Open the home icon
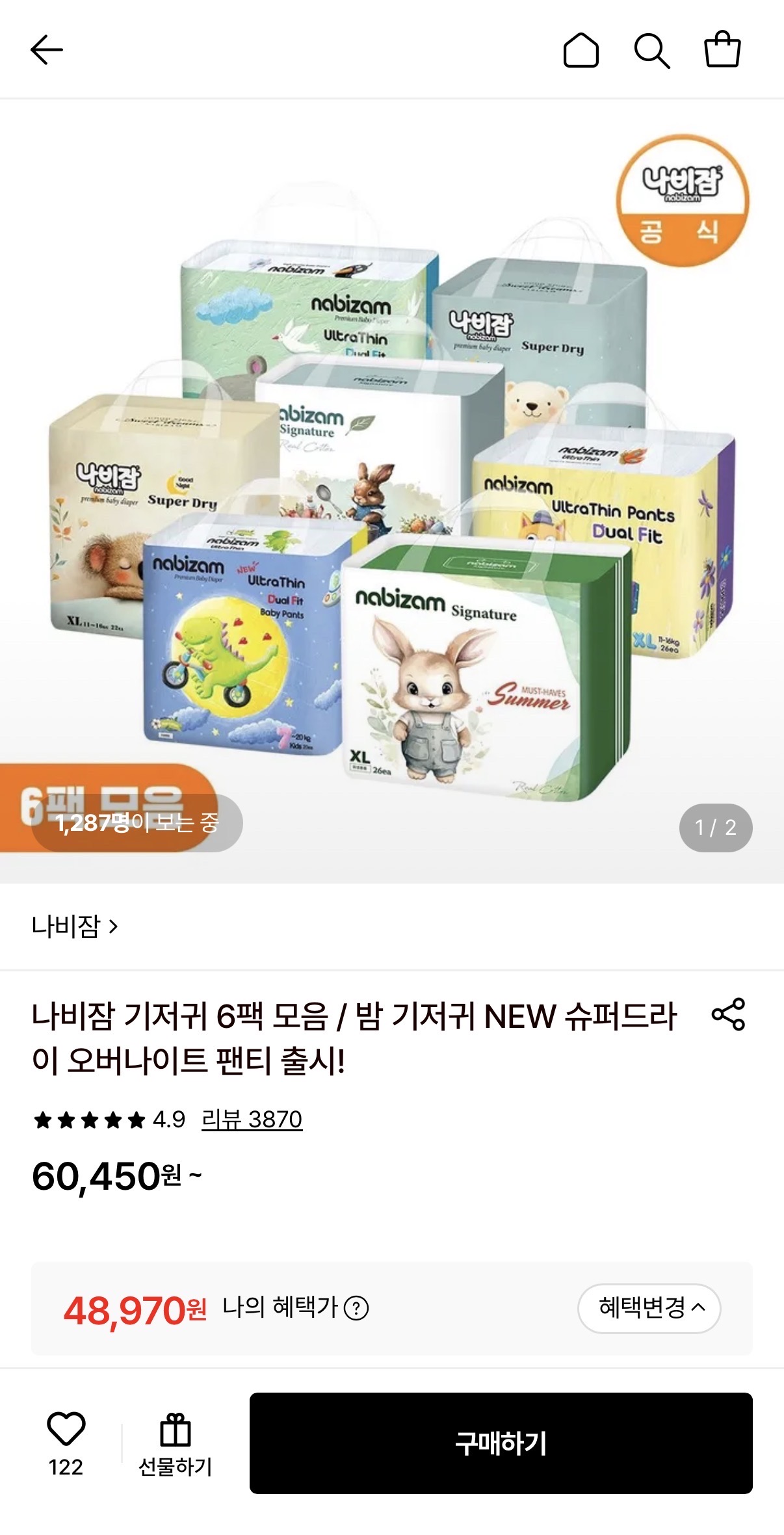The height and width of the screenshot is (1535, 784). coord(581,50)
